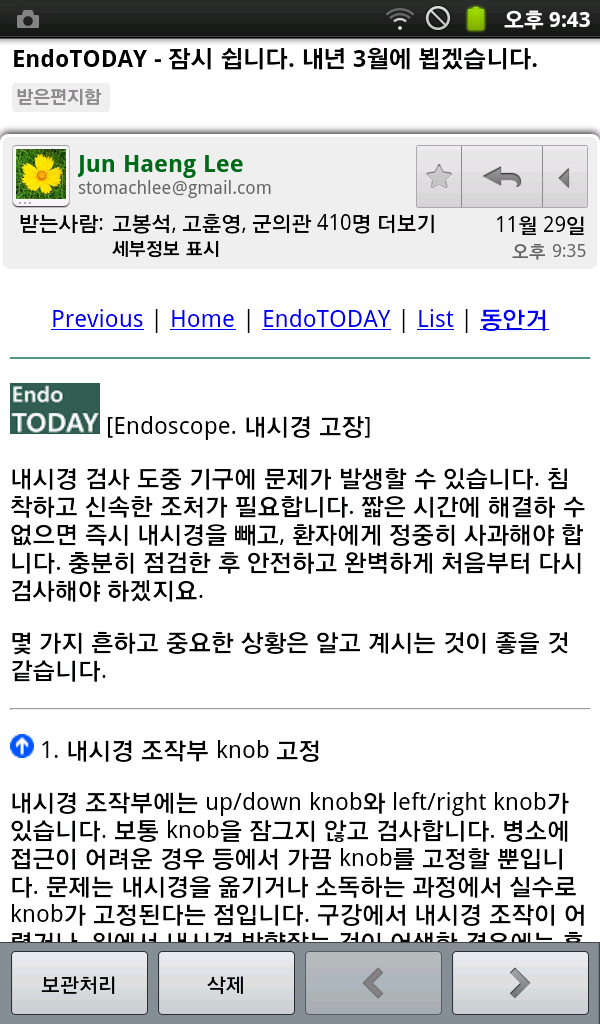Delete the email with 삭제
Screen dimensions: 600x1024
click(226, 984)
